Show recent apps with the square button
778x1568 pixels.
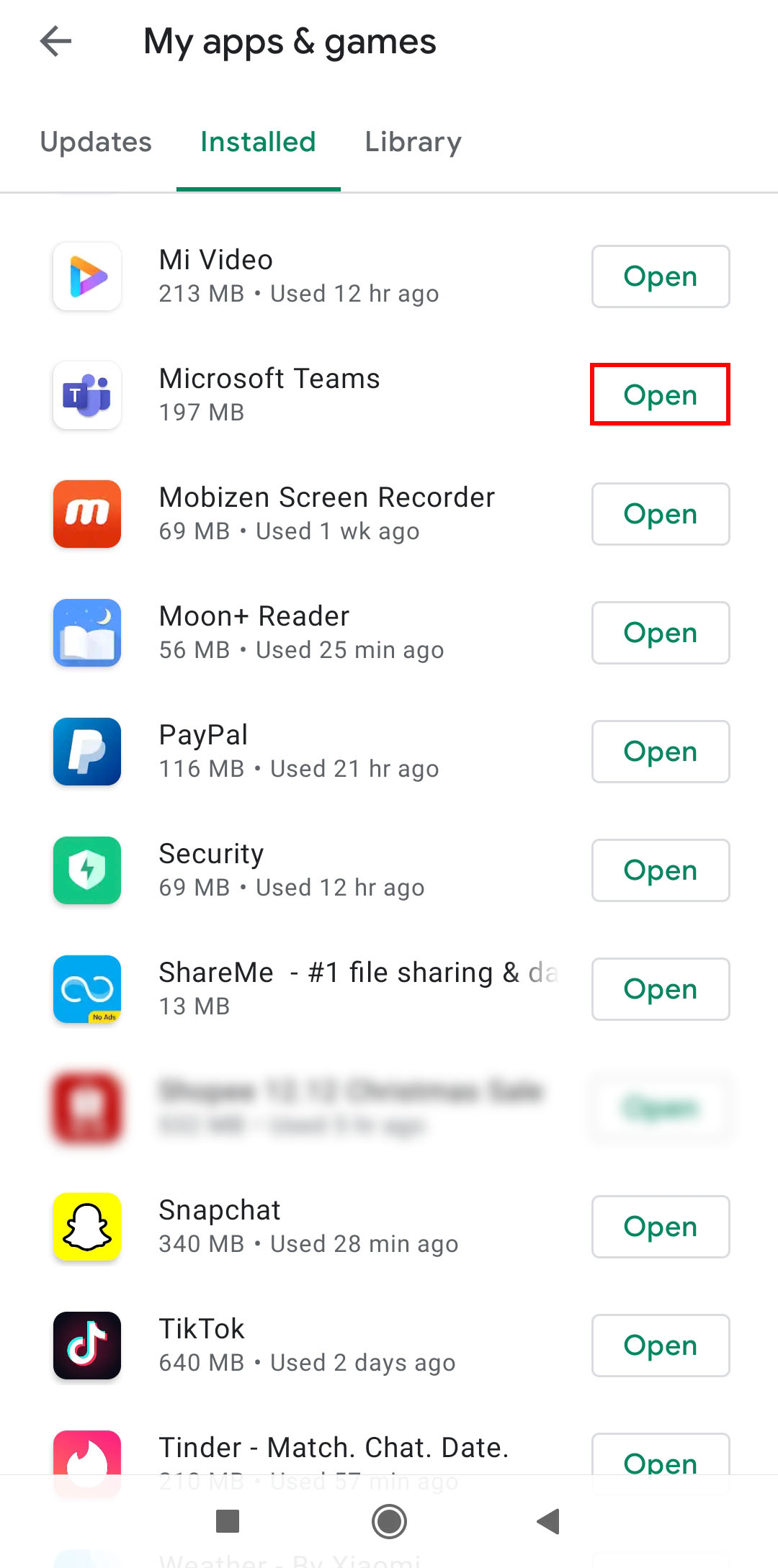[x=228, y=1521]
